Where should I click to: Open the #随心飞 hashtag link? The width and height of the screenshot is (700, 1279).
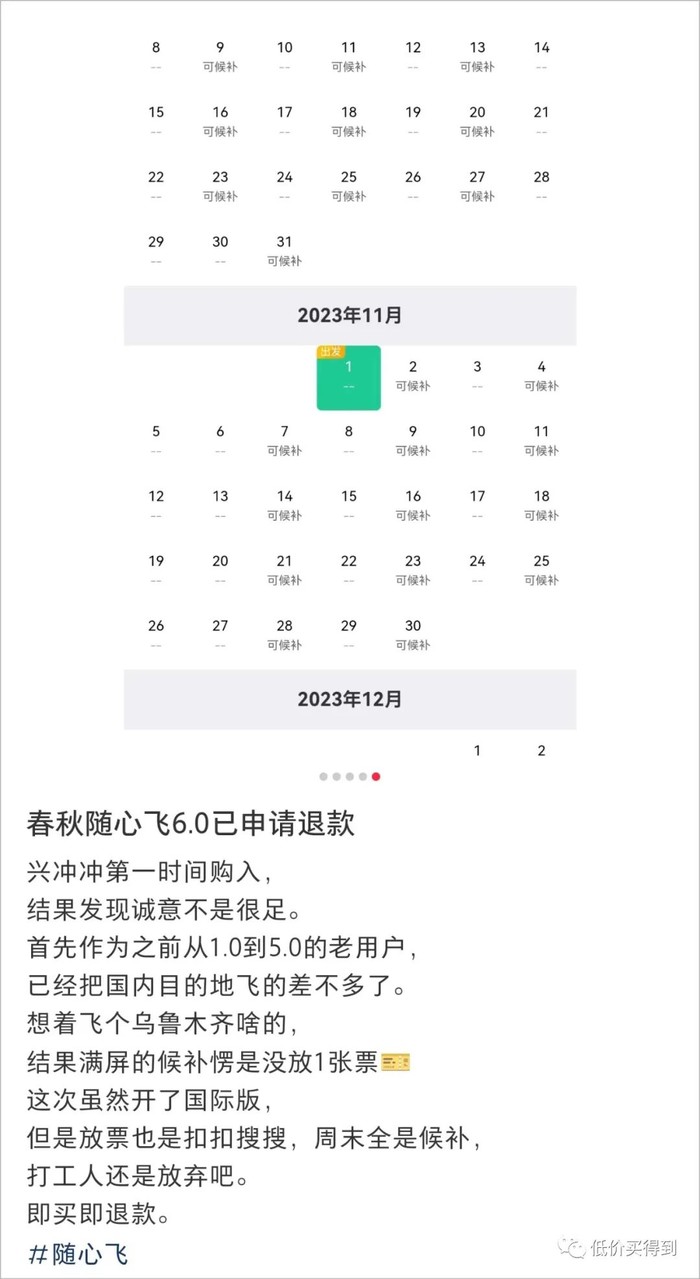(78, 1254)
